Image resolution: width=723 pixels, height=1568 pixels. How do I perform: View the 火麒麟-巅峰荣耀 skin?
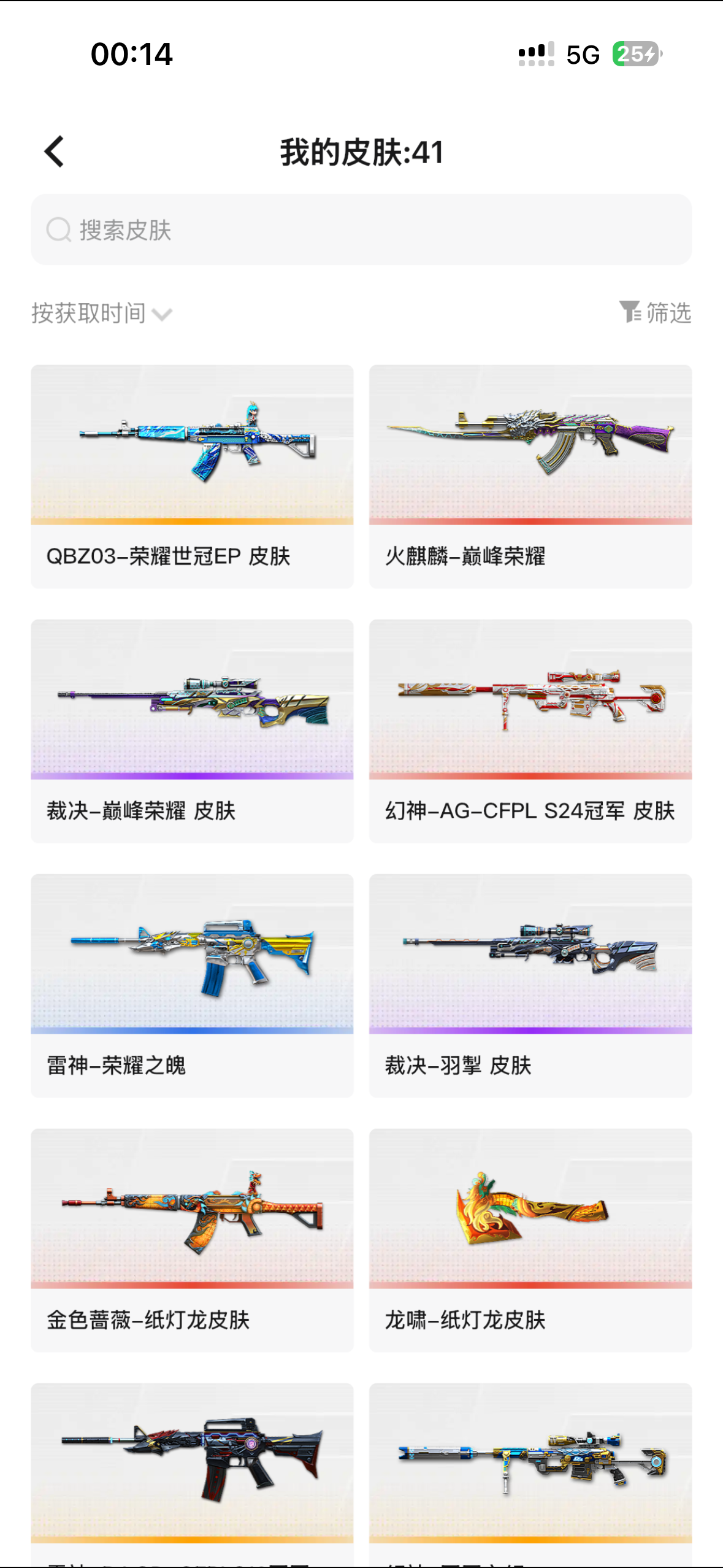click(x=530, y=476)
